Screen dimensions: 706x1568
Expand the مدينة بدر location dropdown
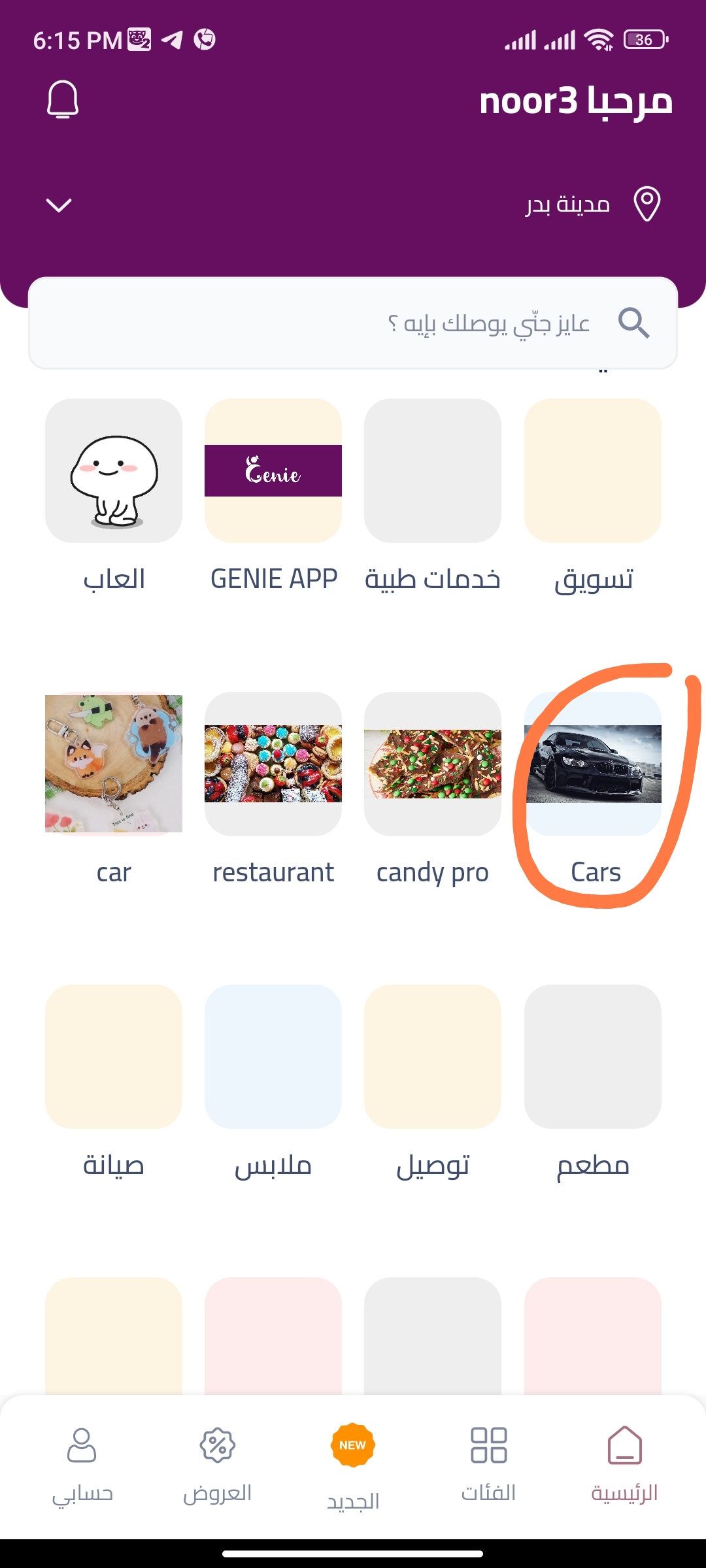[59, 205]
